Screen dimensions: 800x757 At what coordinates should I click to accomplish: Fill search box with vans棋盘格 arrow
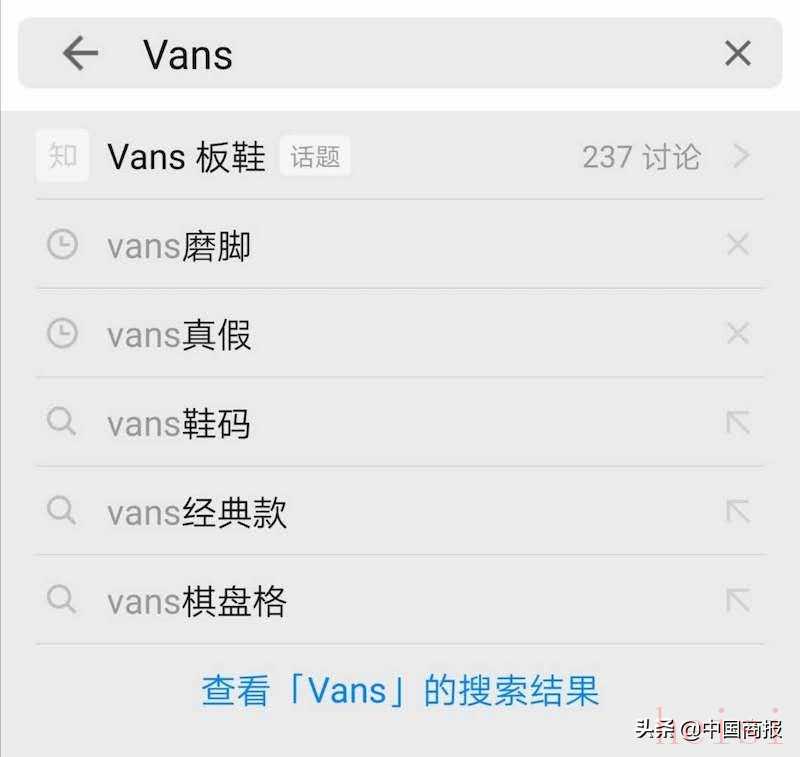coord(738,601)
